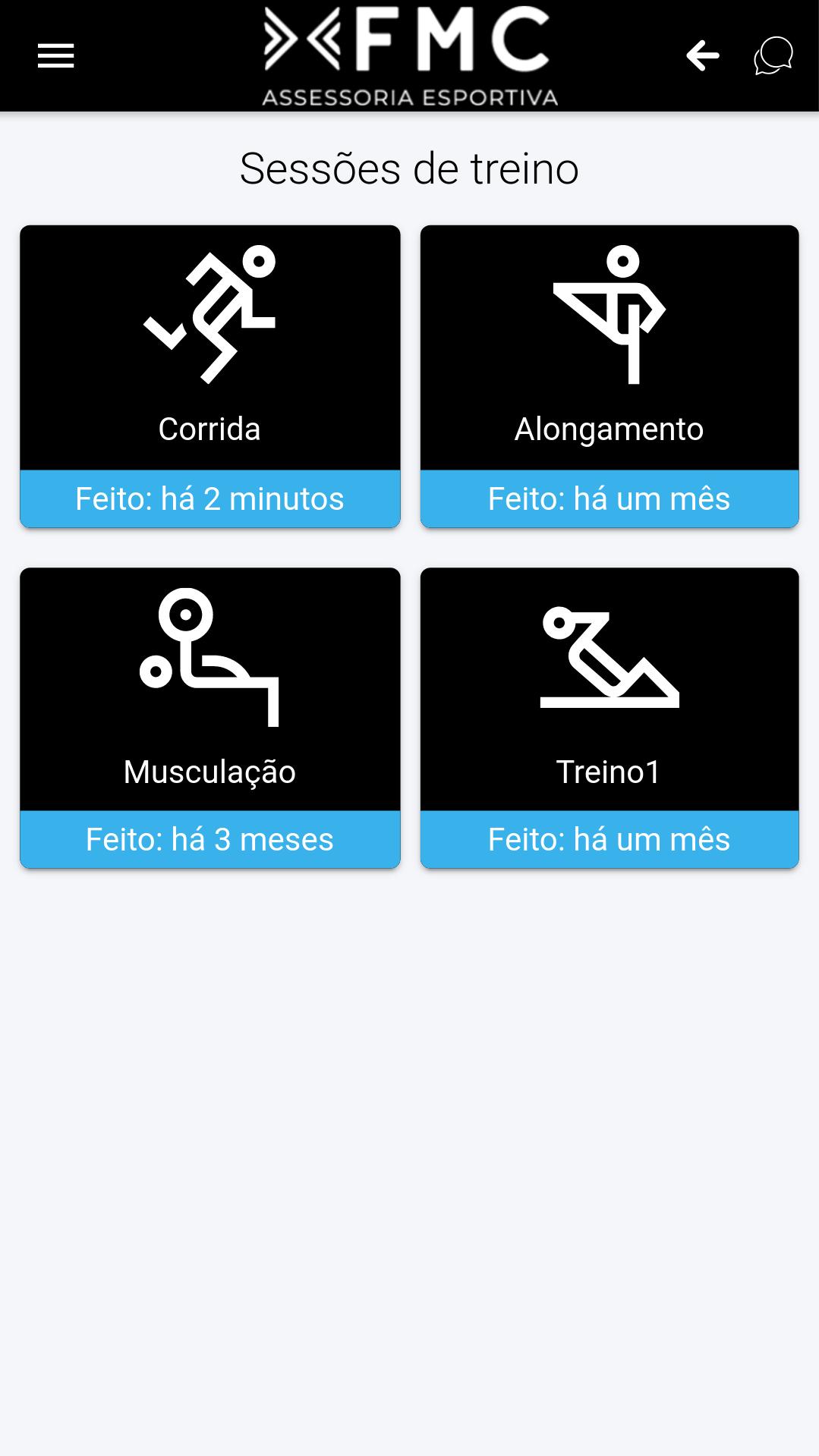Open the Corrida training session
Image resolution: width=819 pixels, height=1456 pixels.
pos(210,376)
